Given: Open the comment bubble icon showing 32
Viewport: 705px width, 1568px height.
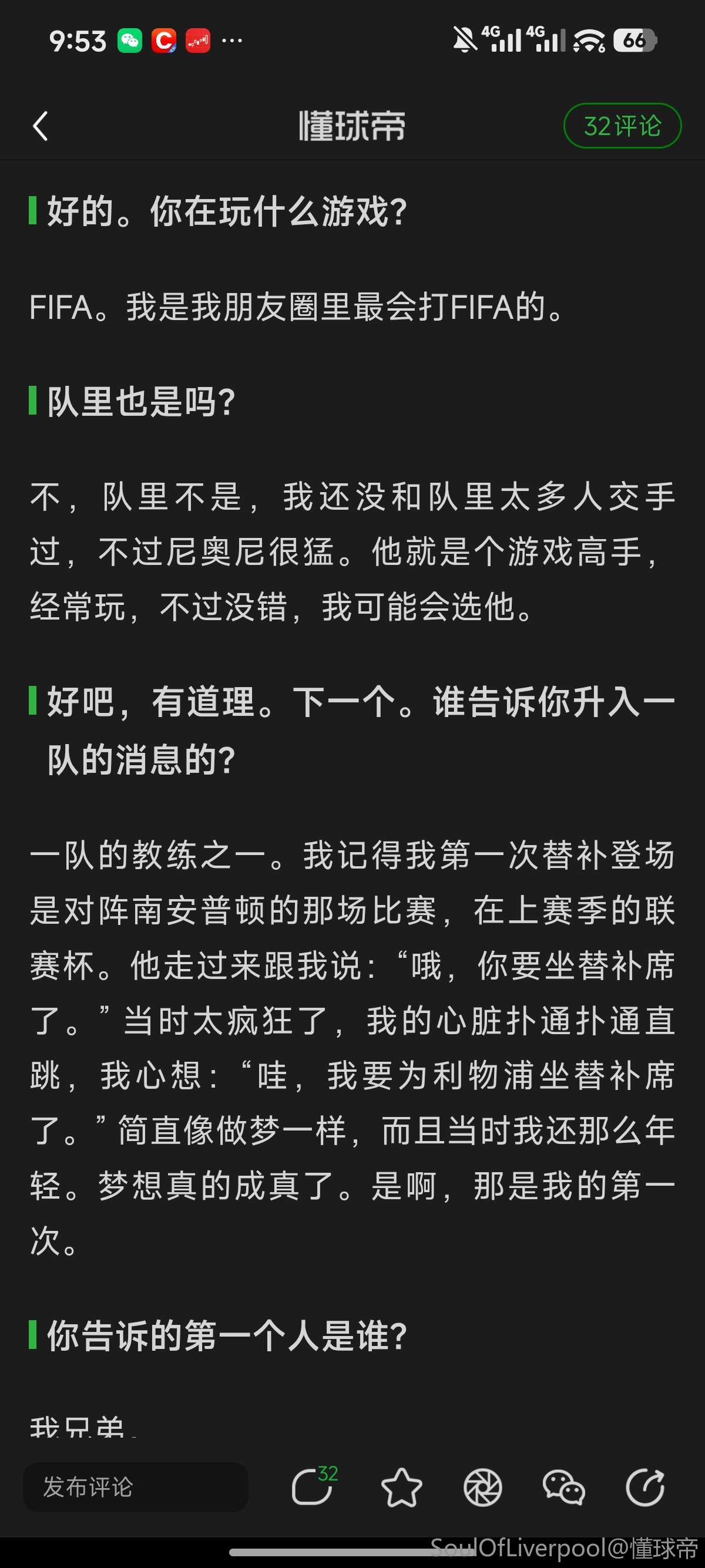Looking at the screenshot, I should point(313,1487).
